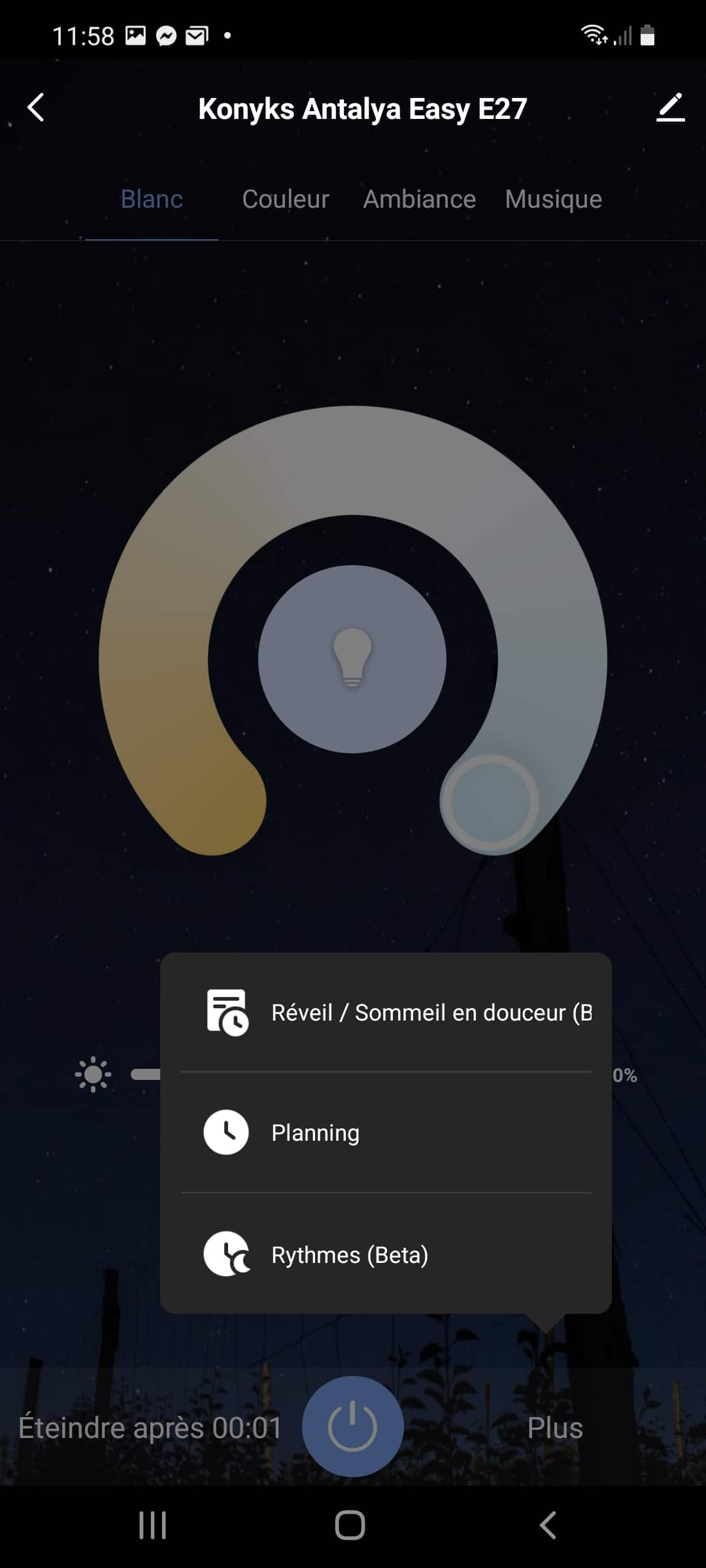Screen dimensions: 706x1568
Task: Go back using the top-left arrow
Action: point(37,108)
